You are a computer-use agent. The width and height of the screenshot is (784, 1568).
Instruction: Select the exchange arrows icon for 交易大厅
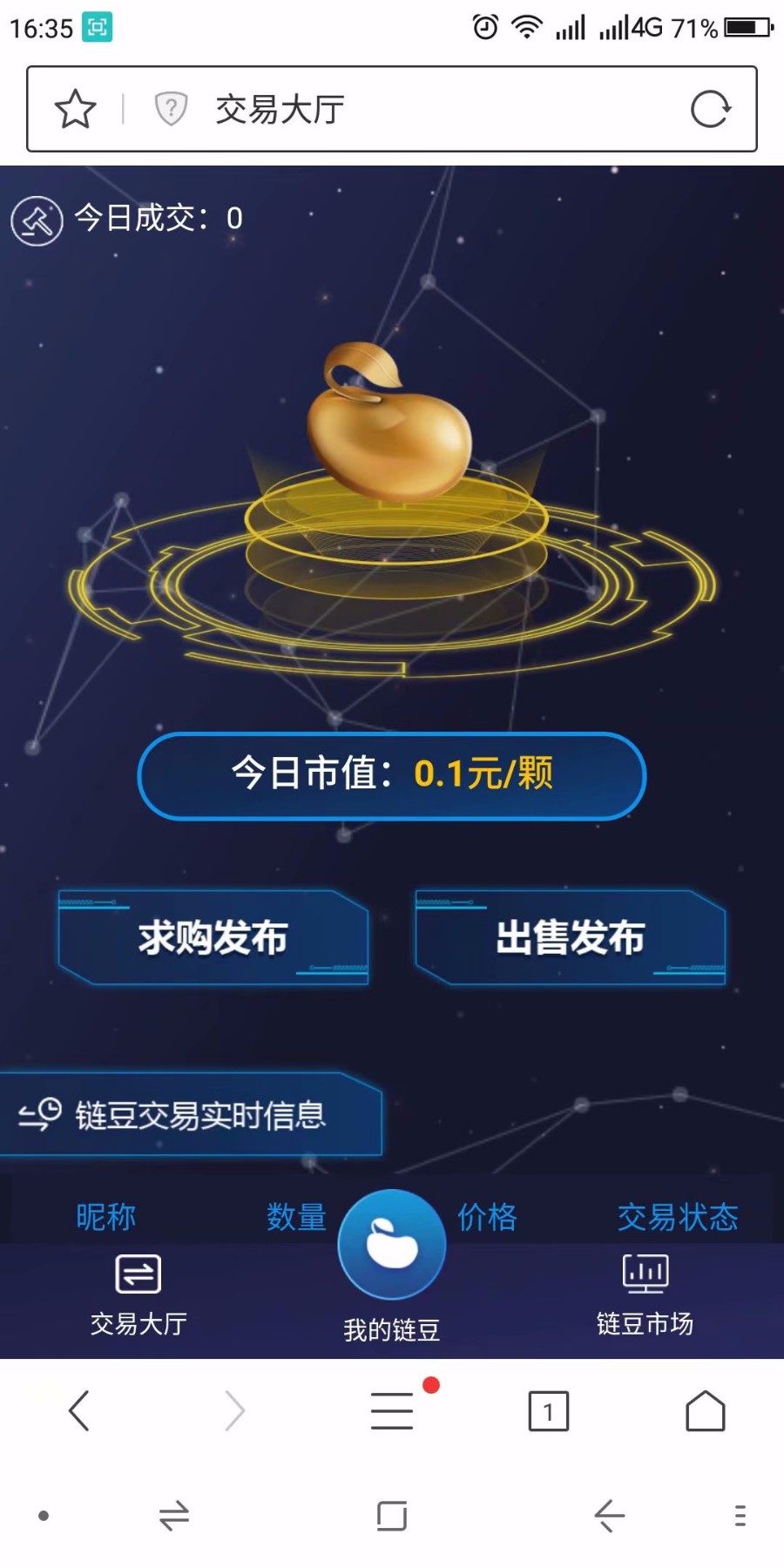138,1274
